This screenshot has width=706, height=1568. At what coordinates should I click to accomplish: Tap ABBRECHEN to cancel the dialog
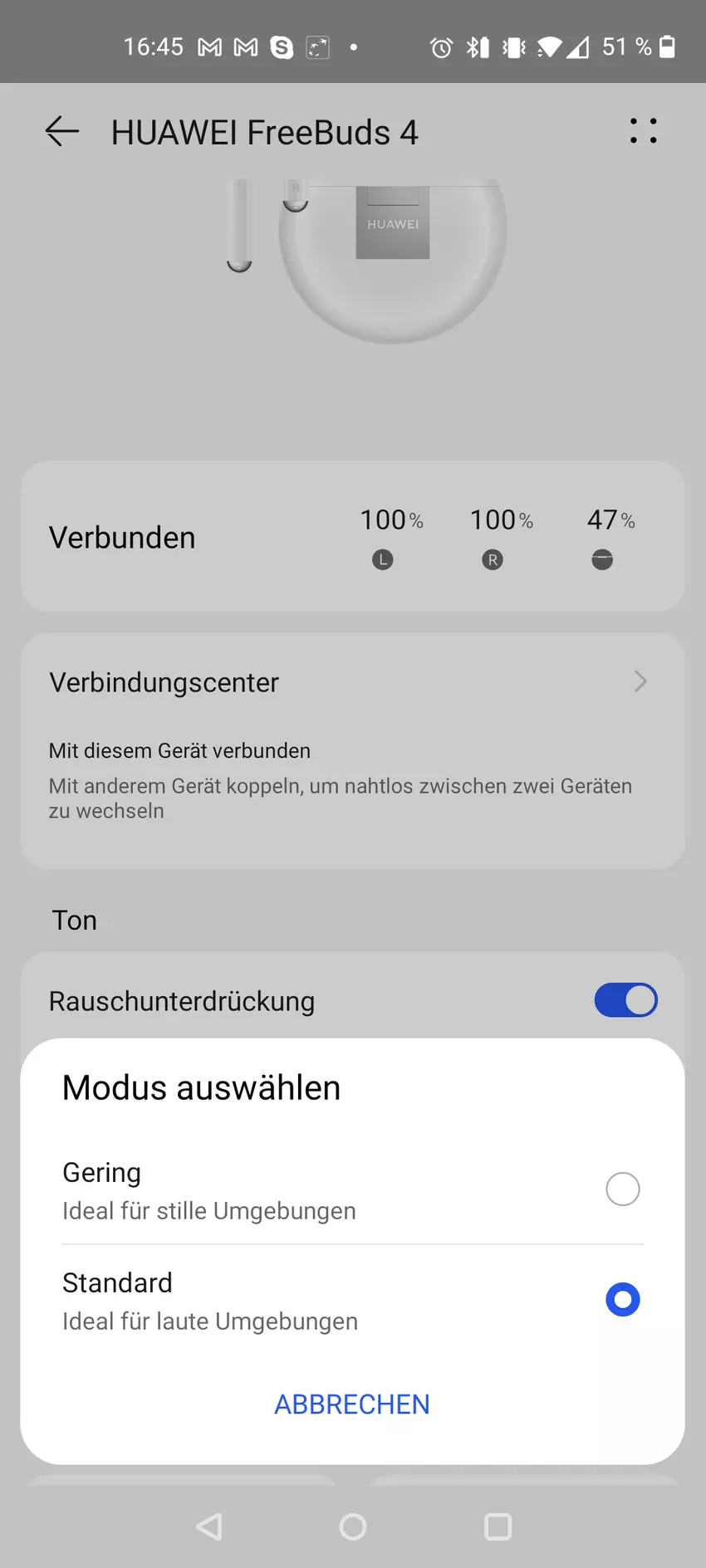pos(352,1404)
